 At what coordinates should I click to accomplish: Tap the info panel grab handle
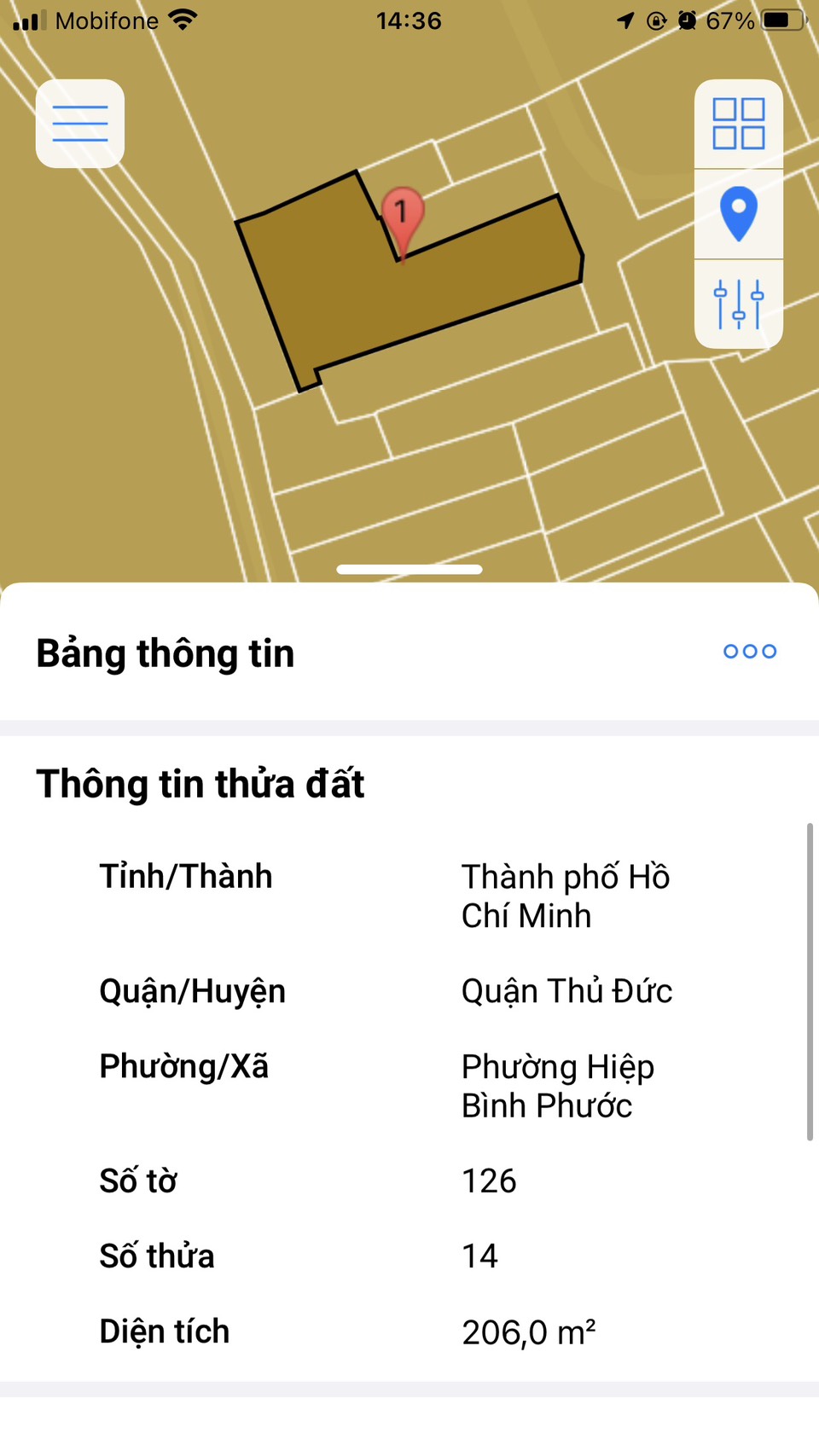[409, 570]
